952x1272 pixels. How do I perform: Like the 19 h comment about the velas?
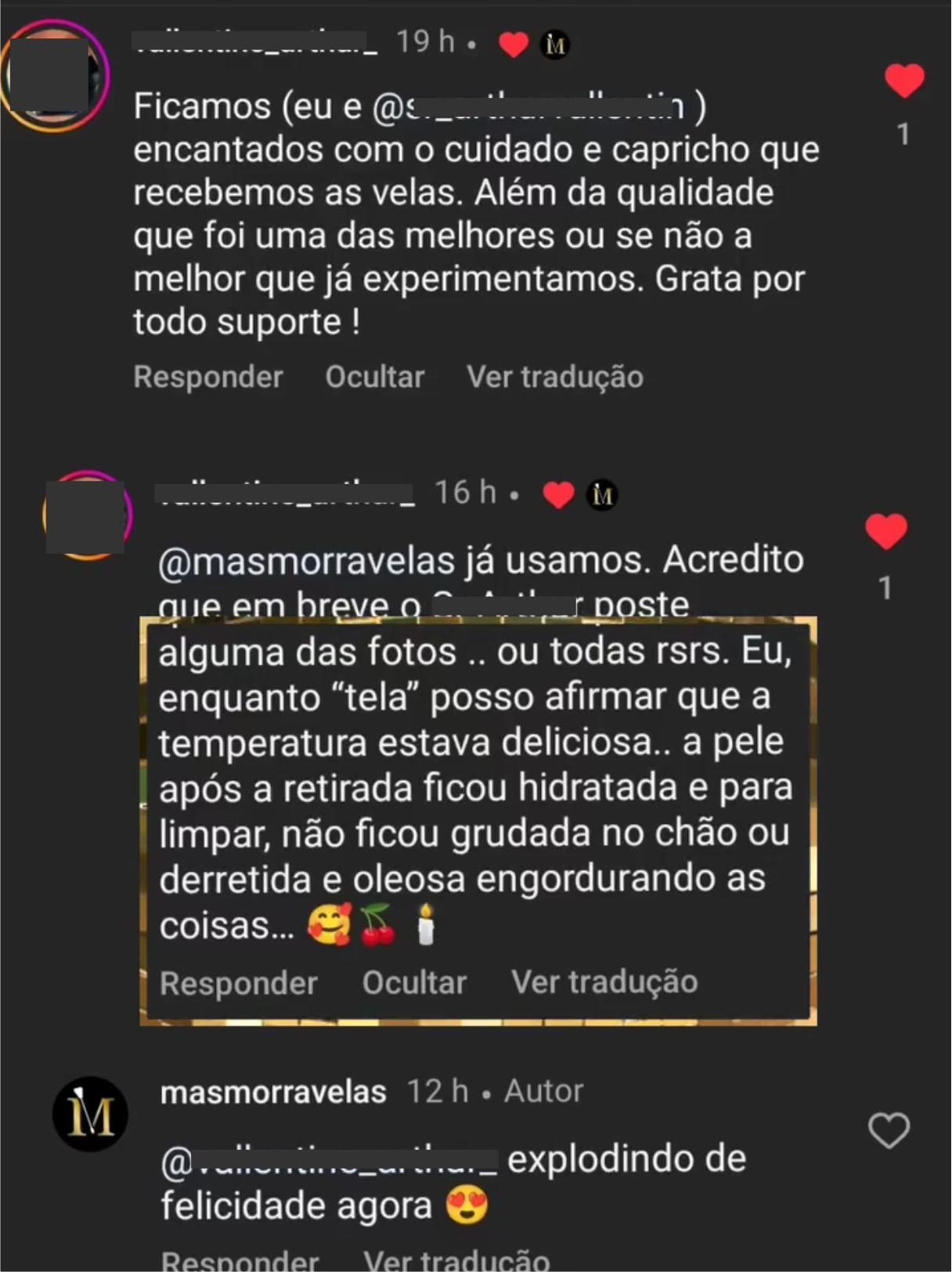click(904, 80)
